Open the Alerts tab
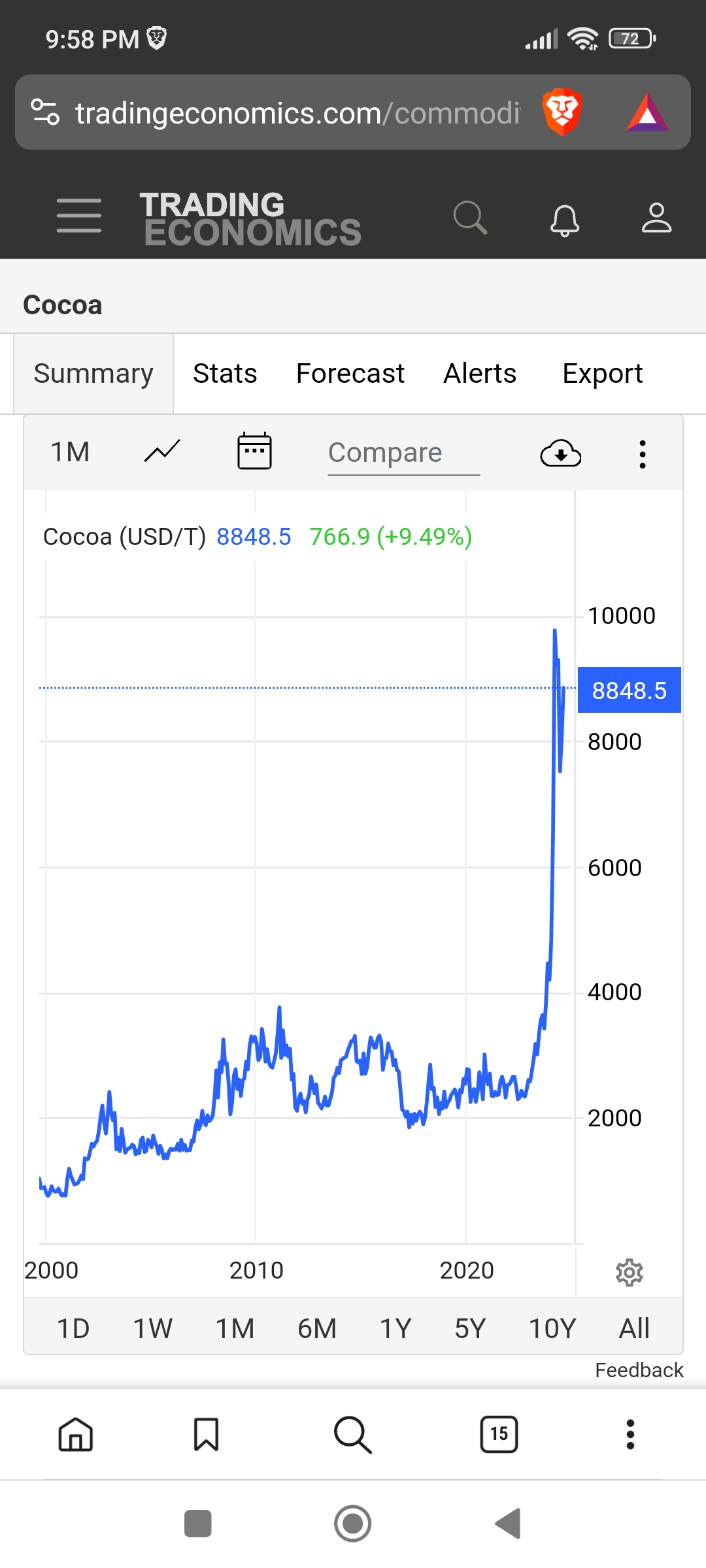The width and height of the screenshot is (706, 1568). tap(480, 374)
